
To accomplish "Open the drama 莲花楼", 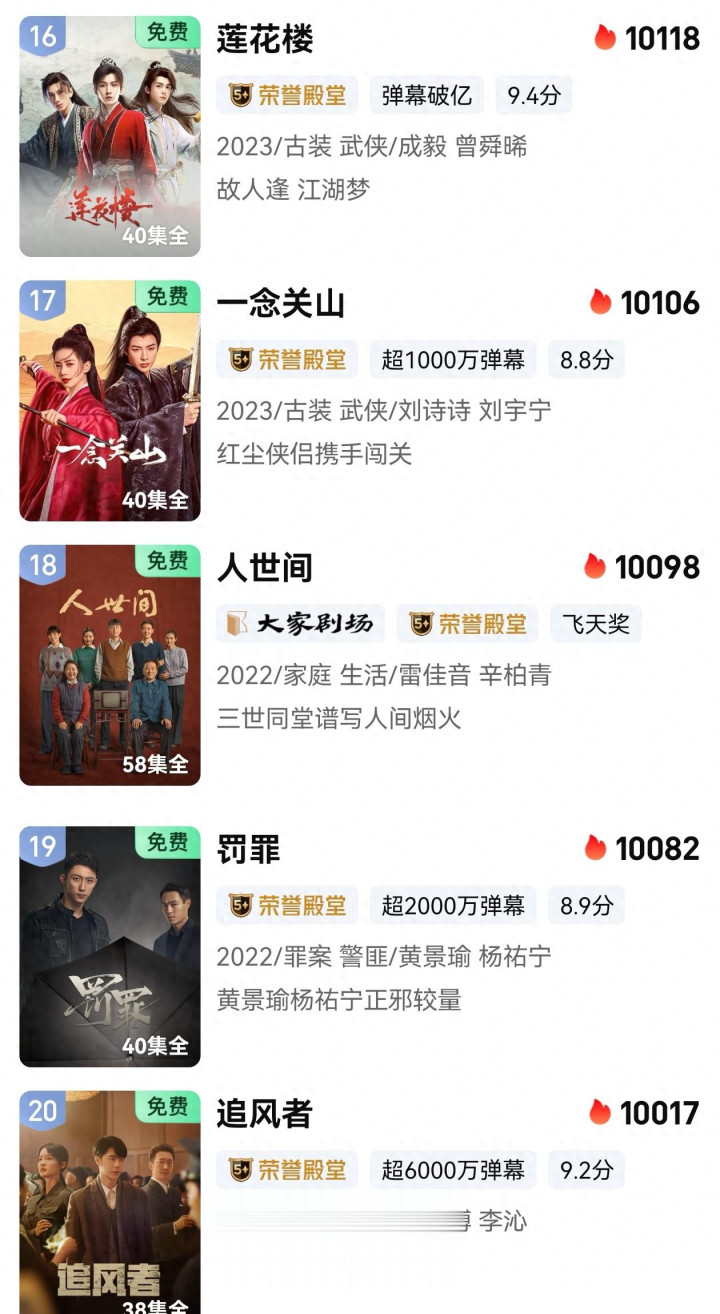I will (x=265, y=40).
